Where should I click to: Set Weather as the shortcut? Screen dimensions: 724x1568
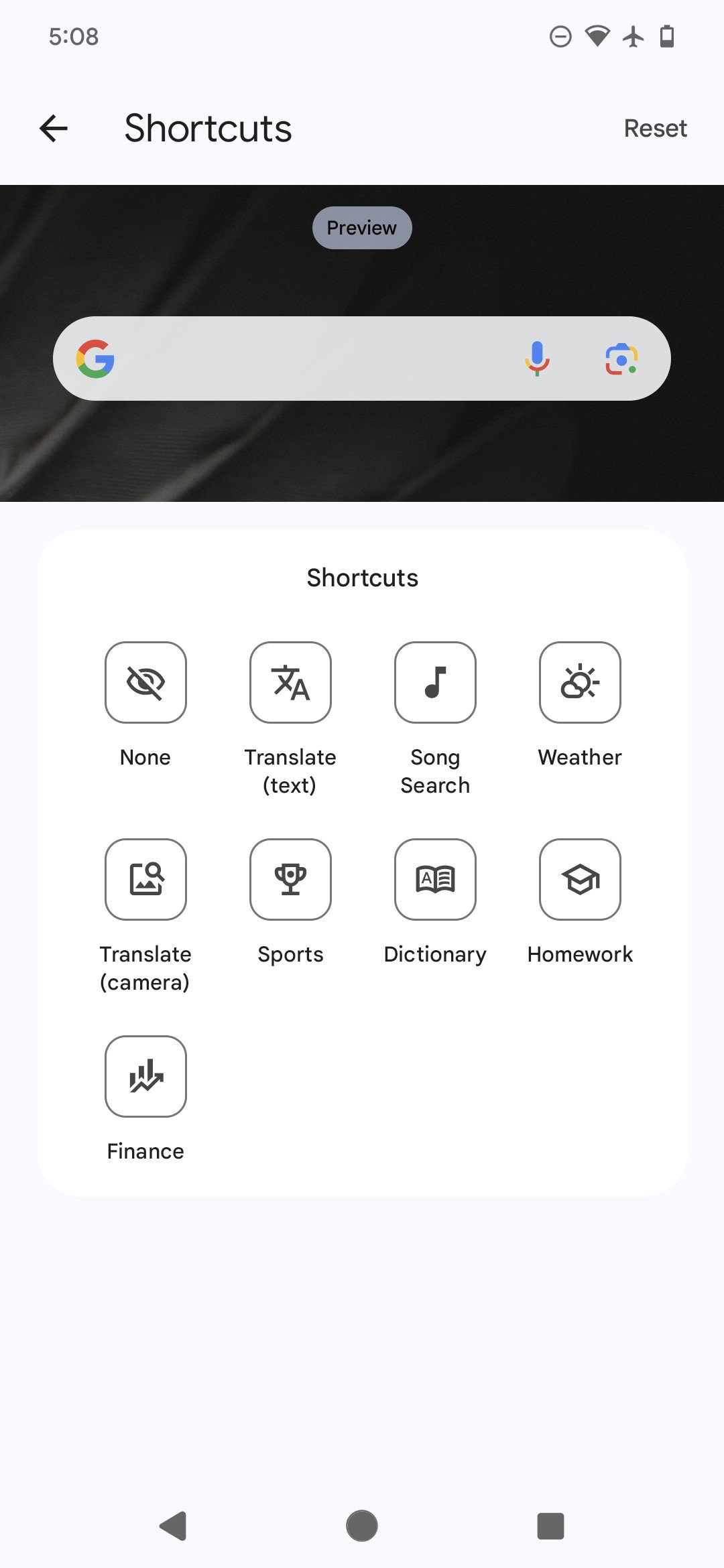(x=580, y=682)
